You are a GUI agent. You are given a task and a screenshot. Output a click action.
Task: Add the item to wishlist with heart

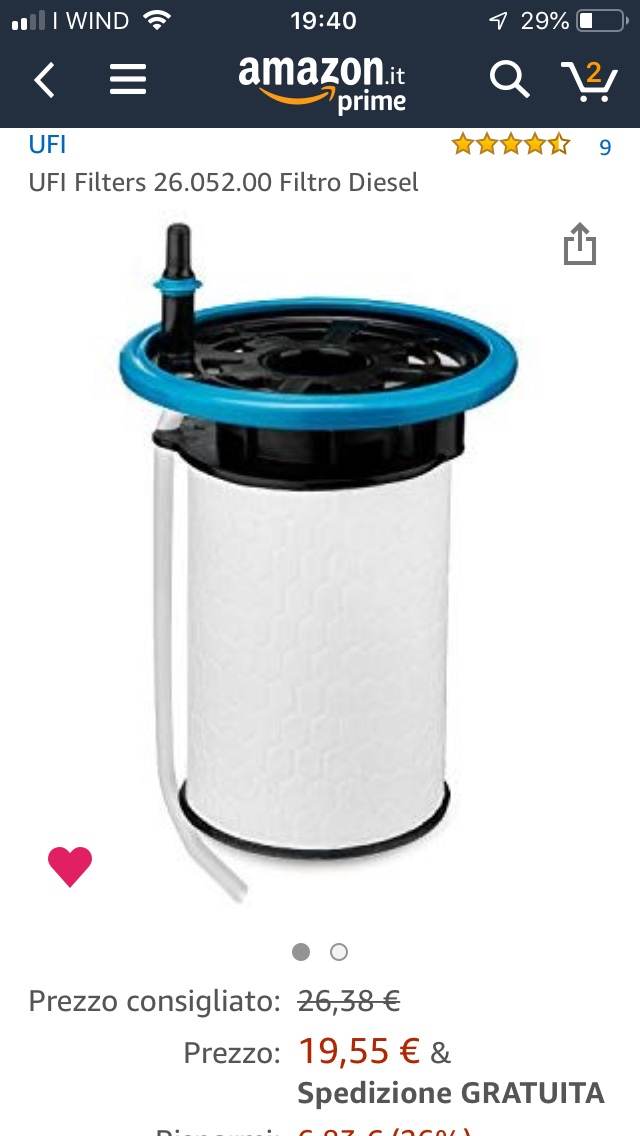pos(70,865)
